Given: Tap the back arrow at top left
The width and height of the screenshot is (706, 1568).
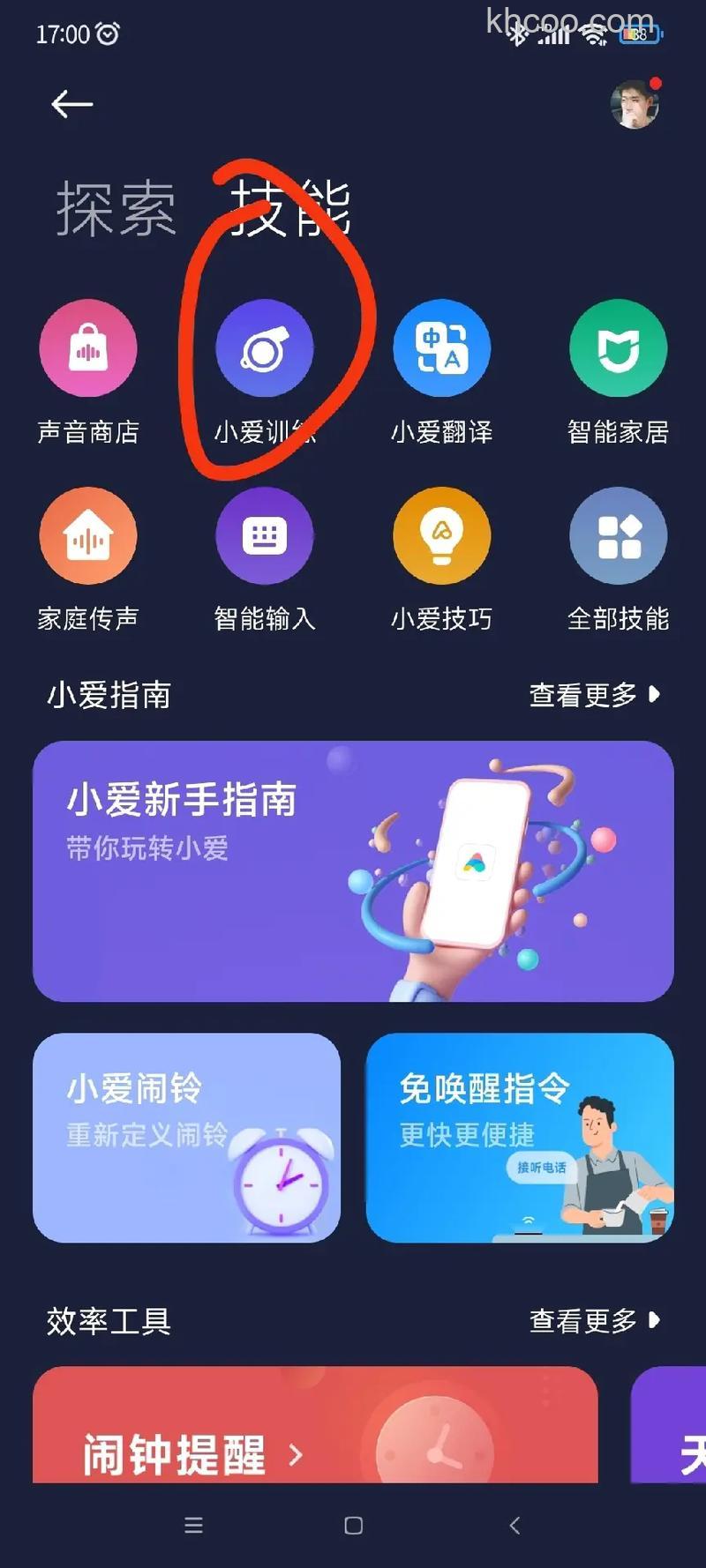Looking at the screenshot, I should (x=71, y=103).
